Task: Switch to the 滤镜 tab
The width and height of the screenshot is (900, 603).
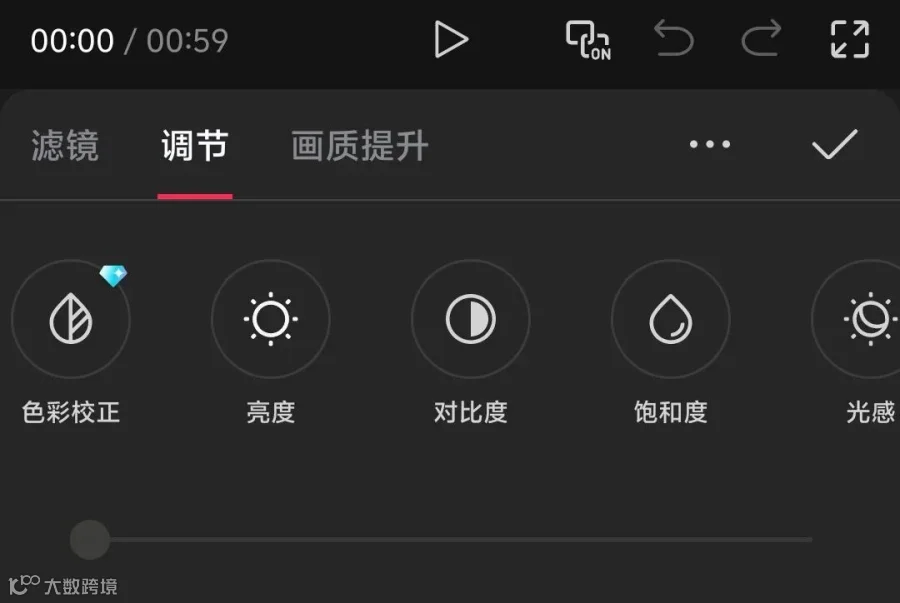Action: coord(65,146)
